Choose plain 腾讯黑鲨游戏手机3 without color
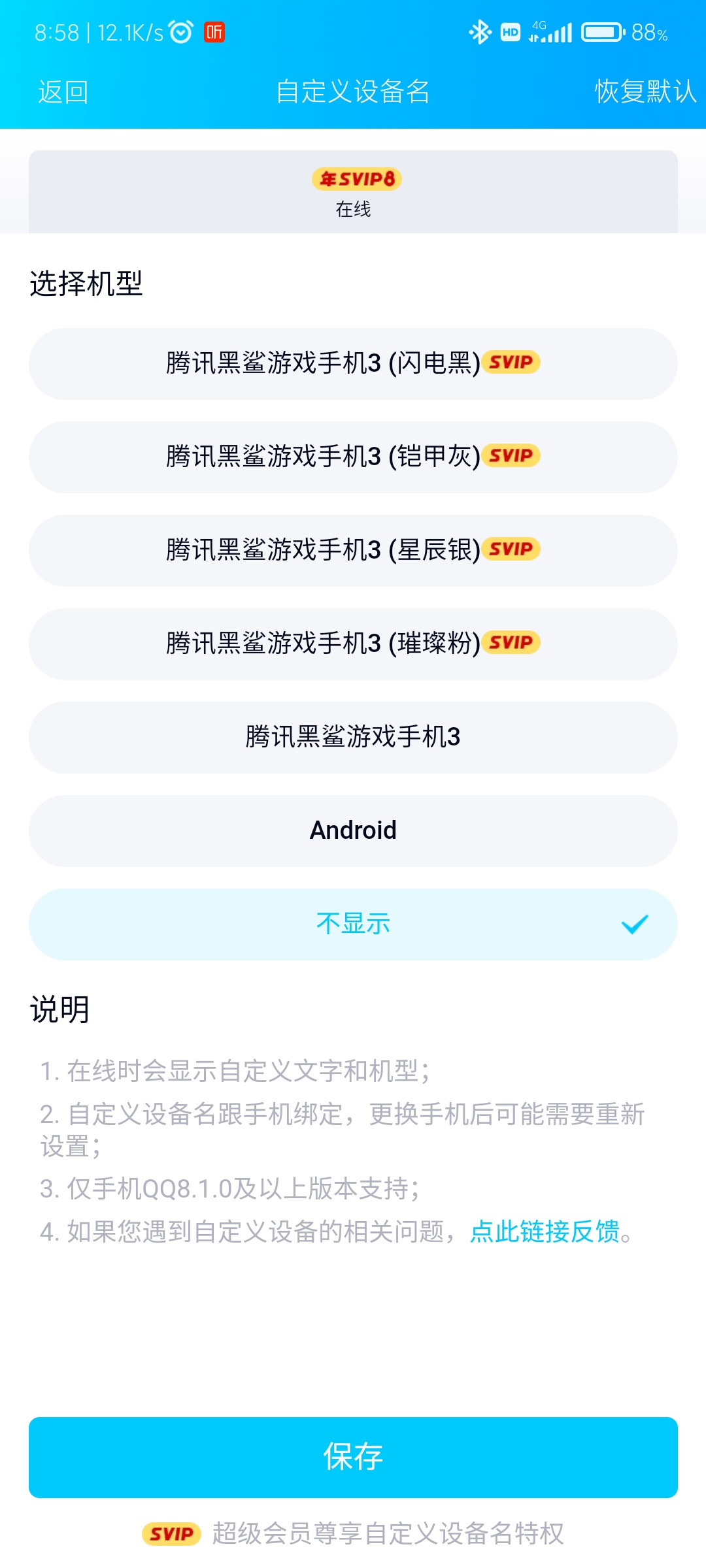 click(353, 737)
